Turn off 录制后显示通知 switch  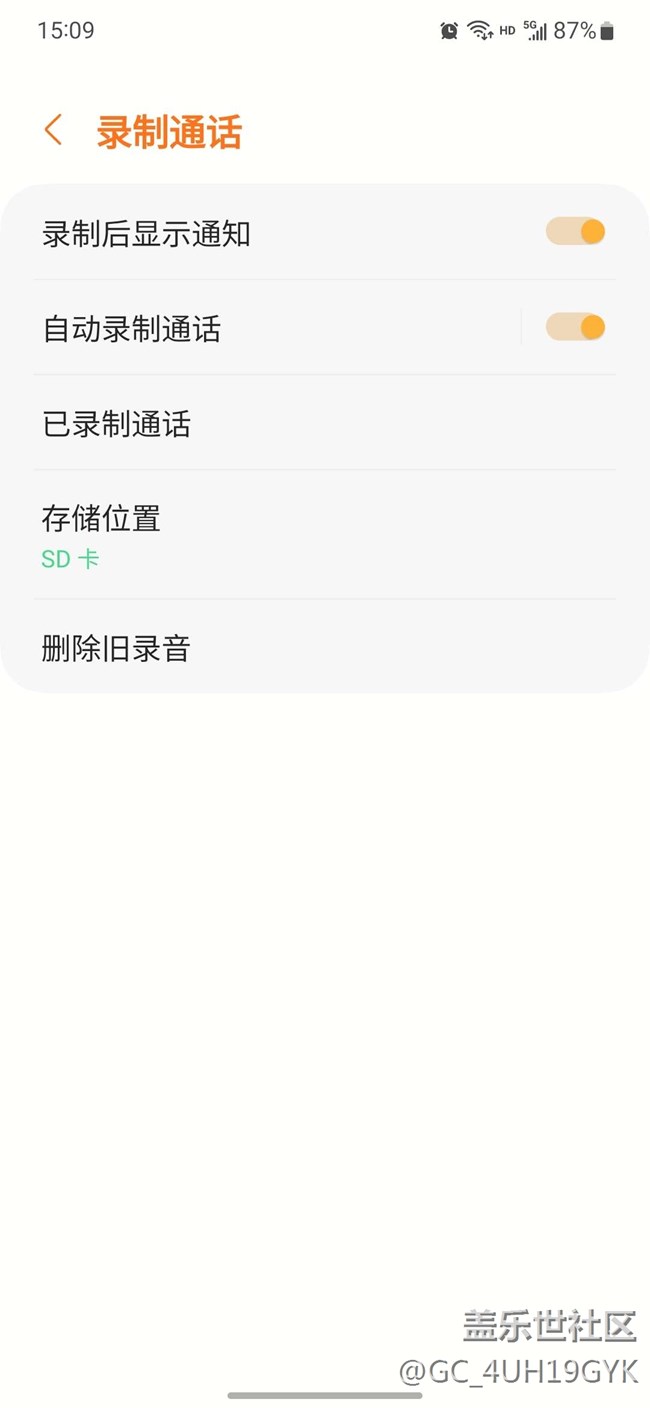(575, 232)
